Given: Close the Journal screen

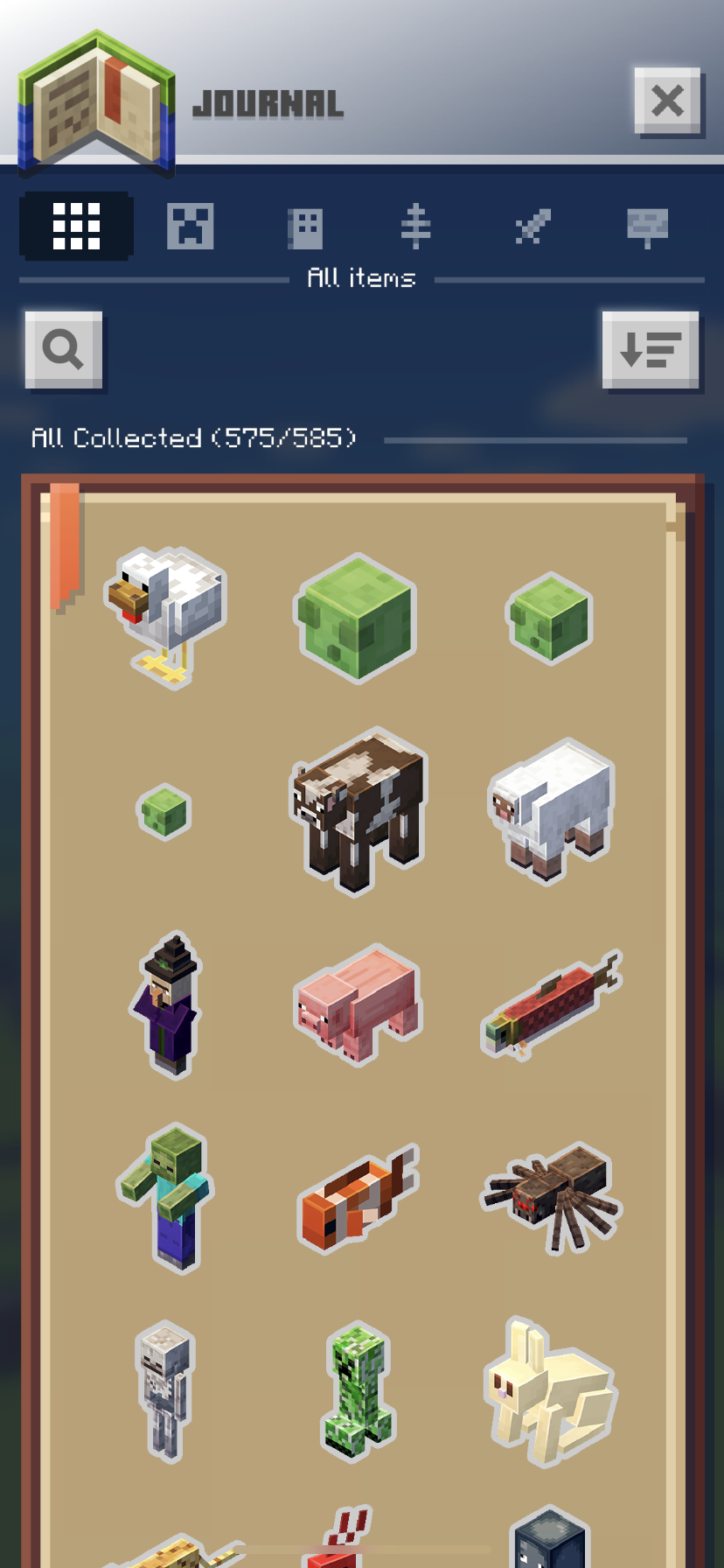Looking at the screenshot, I should (668, 101).
